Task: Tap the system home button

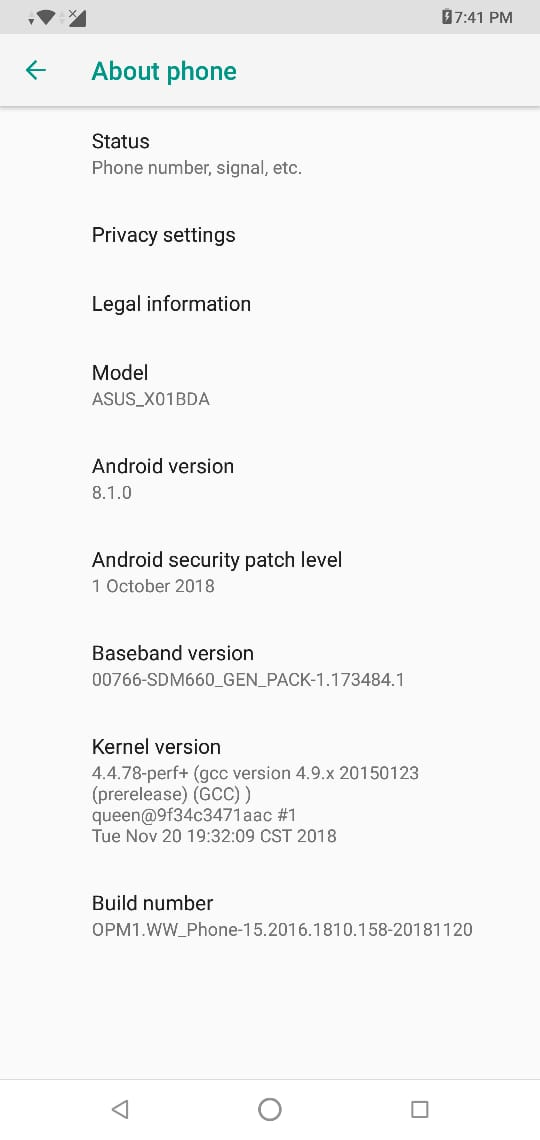Action: pos(270,1109)
